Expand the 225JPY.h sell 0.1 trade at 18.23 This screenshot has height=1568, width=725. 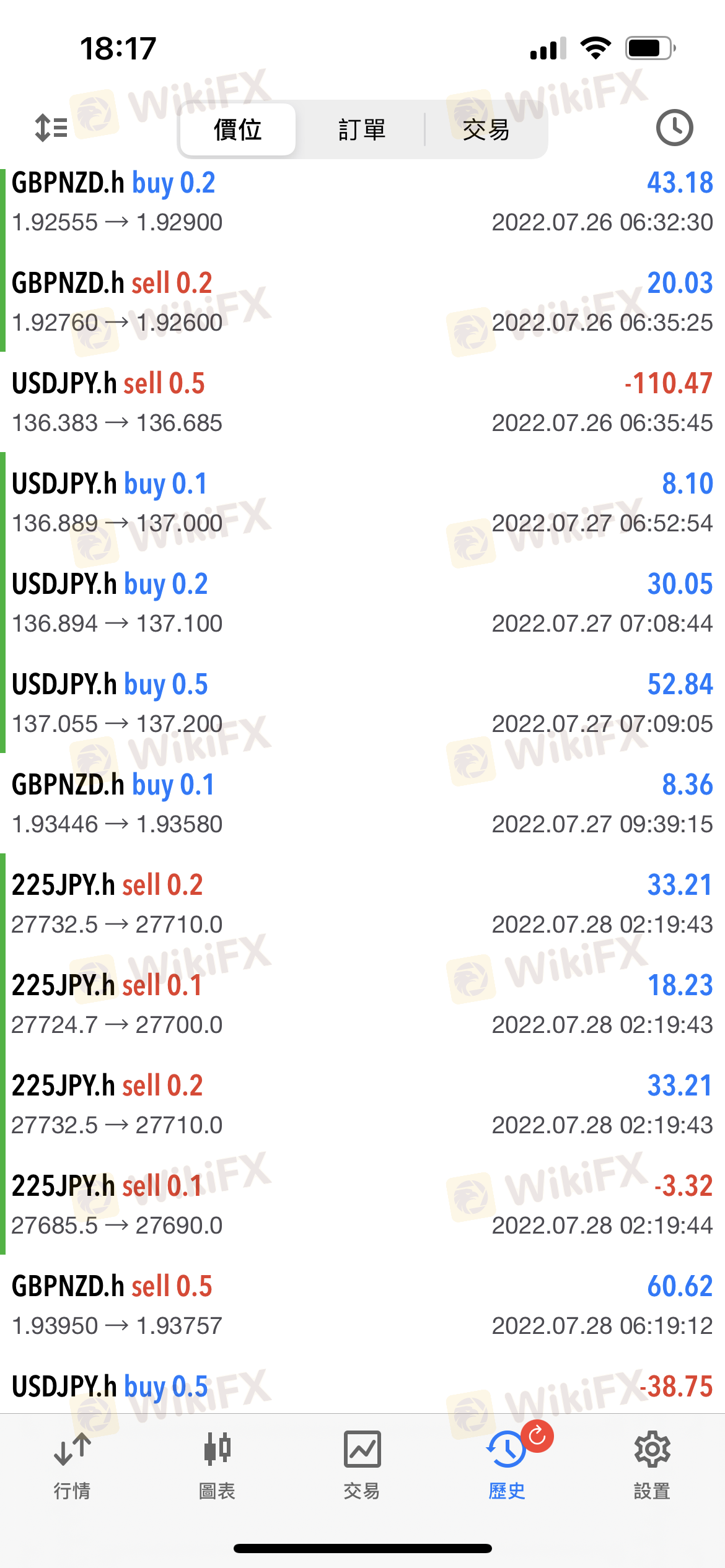[362, 1004]
